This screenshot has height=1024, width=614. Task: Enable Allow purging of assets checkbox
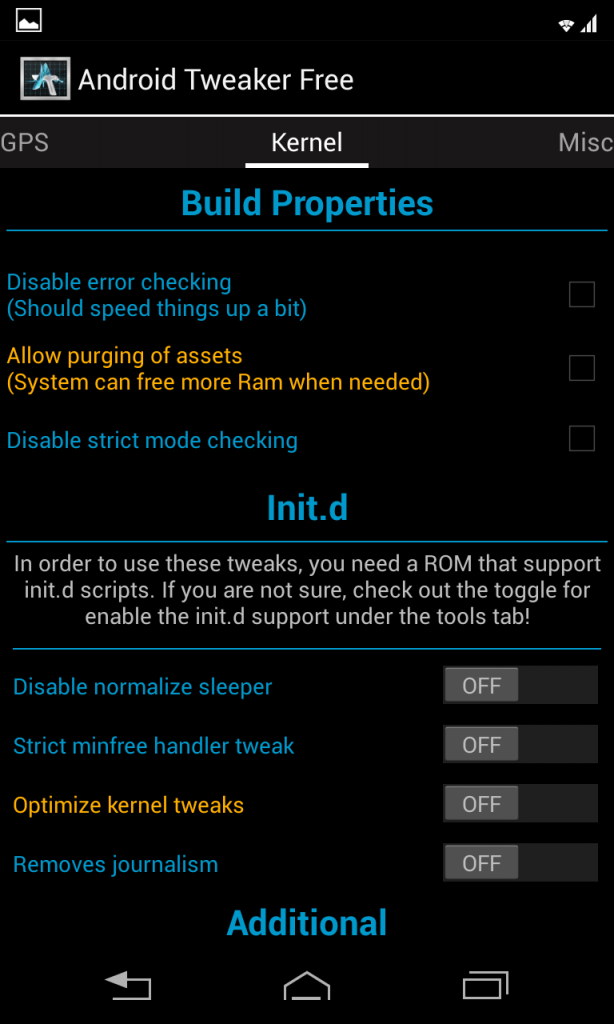tap(581, 368)
